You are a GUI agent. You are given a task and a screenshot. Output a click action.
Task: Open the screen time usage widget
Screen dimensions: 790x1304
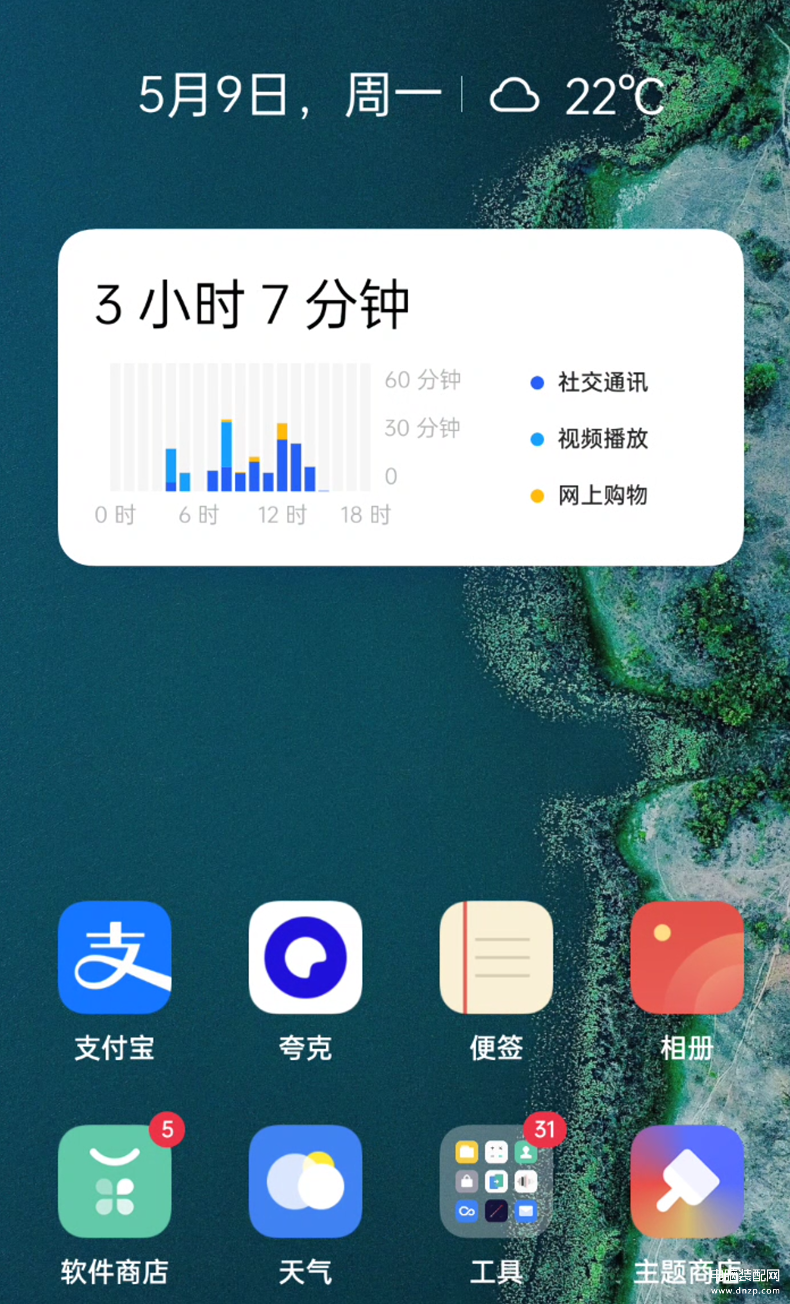tap(400, 397)
